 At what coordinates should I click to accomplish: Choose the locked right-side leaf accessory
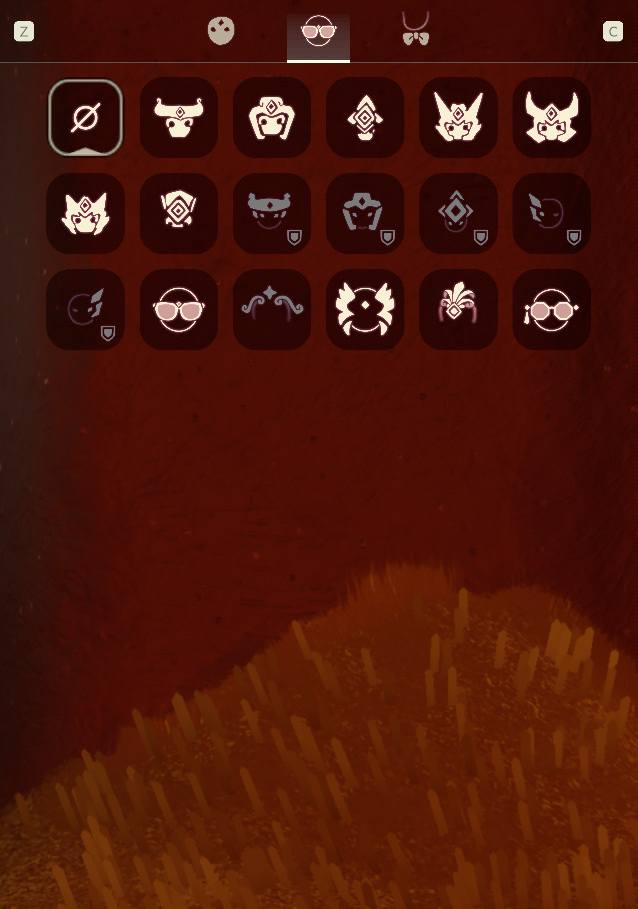[85, 310]
